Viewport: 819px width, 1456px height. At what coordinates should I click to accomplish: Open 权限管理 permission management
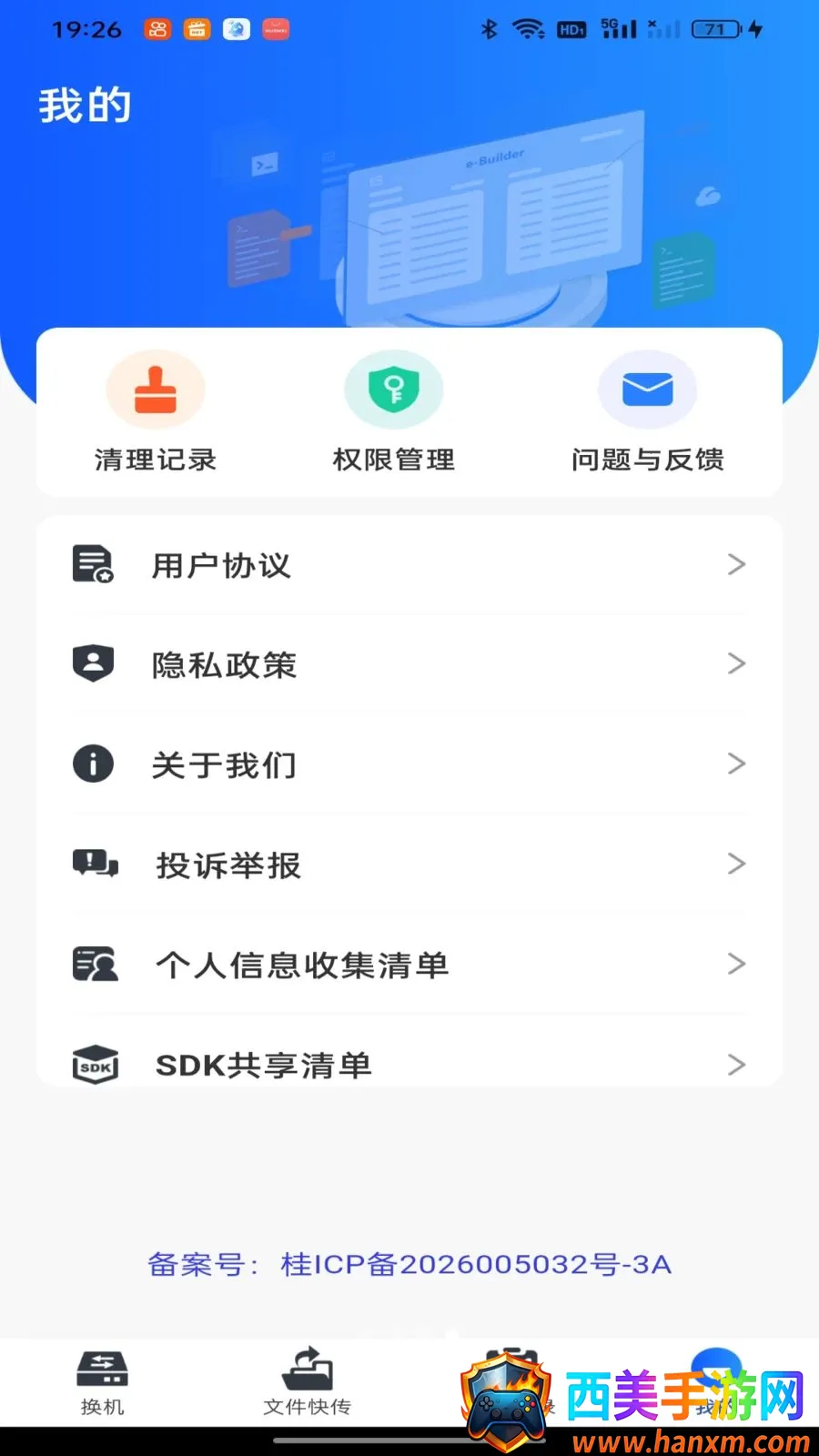point(393,414)
